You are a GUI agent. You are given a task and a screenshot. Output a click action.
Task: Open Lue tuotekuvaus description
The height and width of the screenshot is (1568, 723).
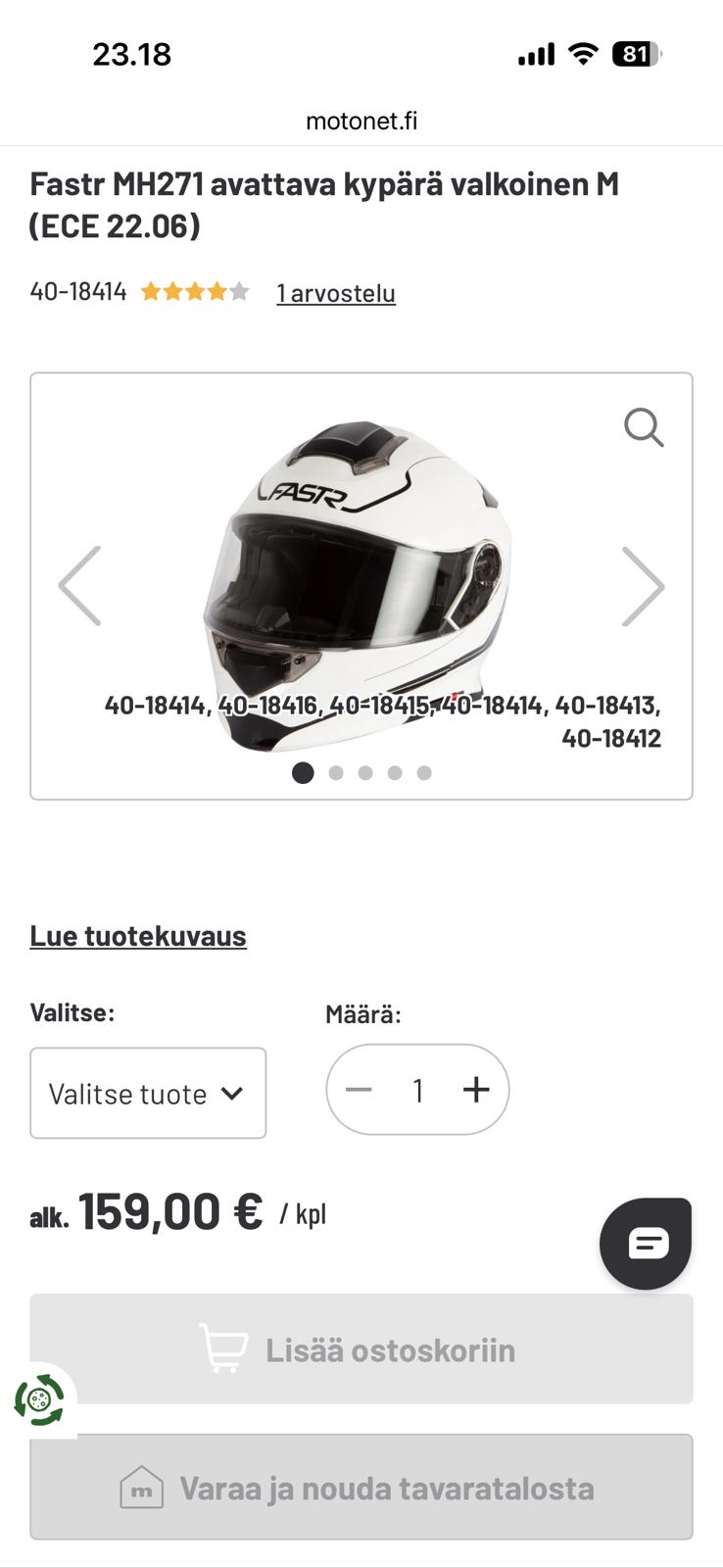click(x=137, y=936)
